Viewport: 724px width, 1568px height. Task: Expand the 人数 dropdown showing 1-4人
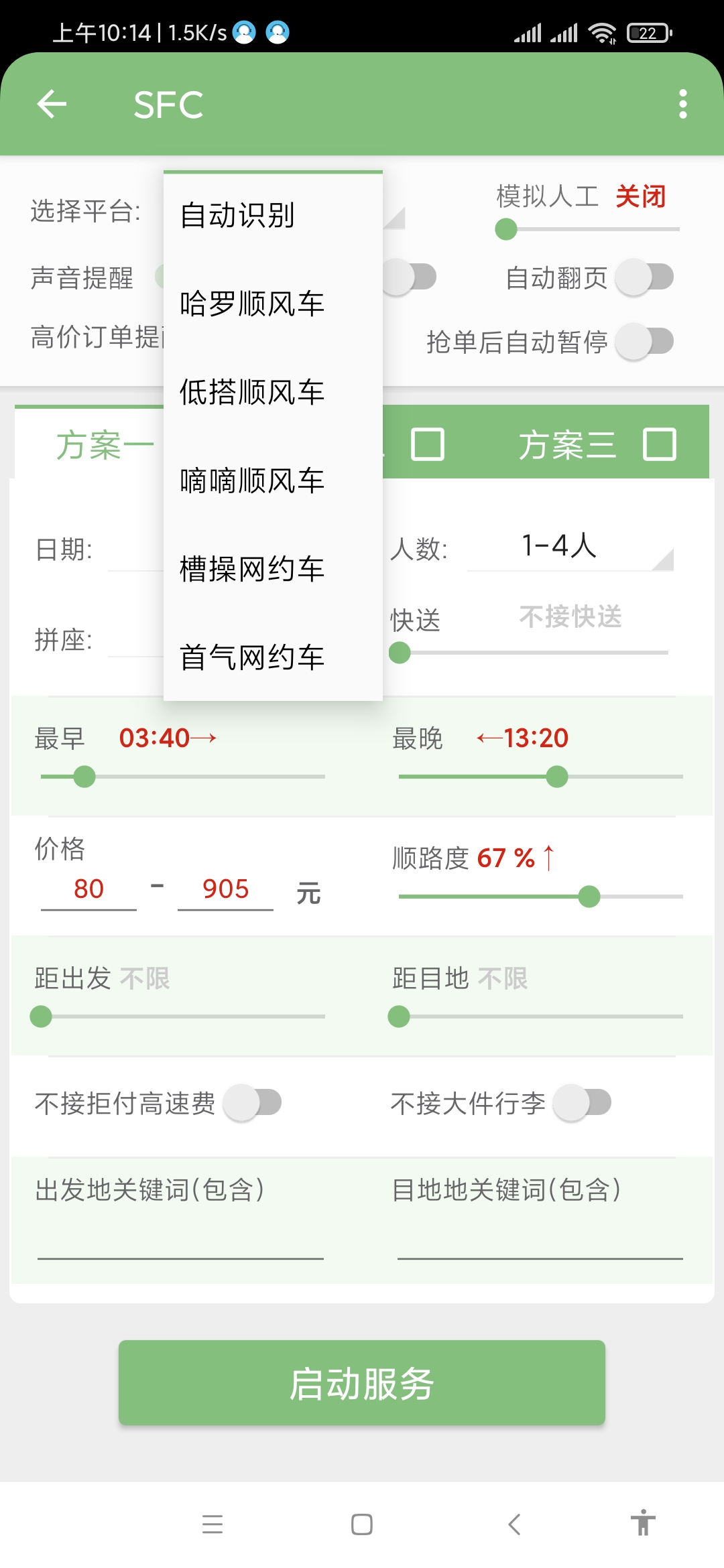click(x=570, y=547)
